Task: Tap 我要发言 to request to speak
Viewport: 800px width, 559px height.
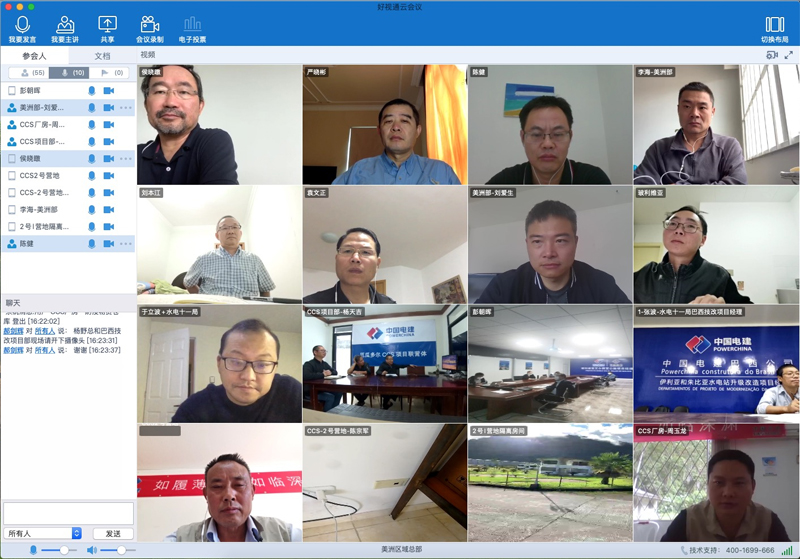Action: [x=22, y=29]
